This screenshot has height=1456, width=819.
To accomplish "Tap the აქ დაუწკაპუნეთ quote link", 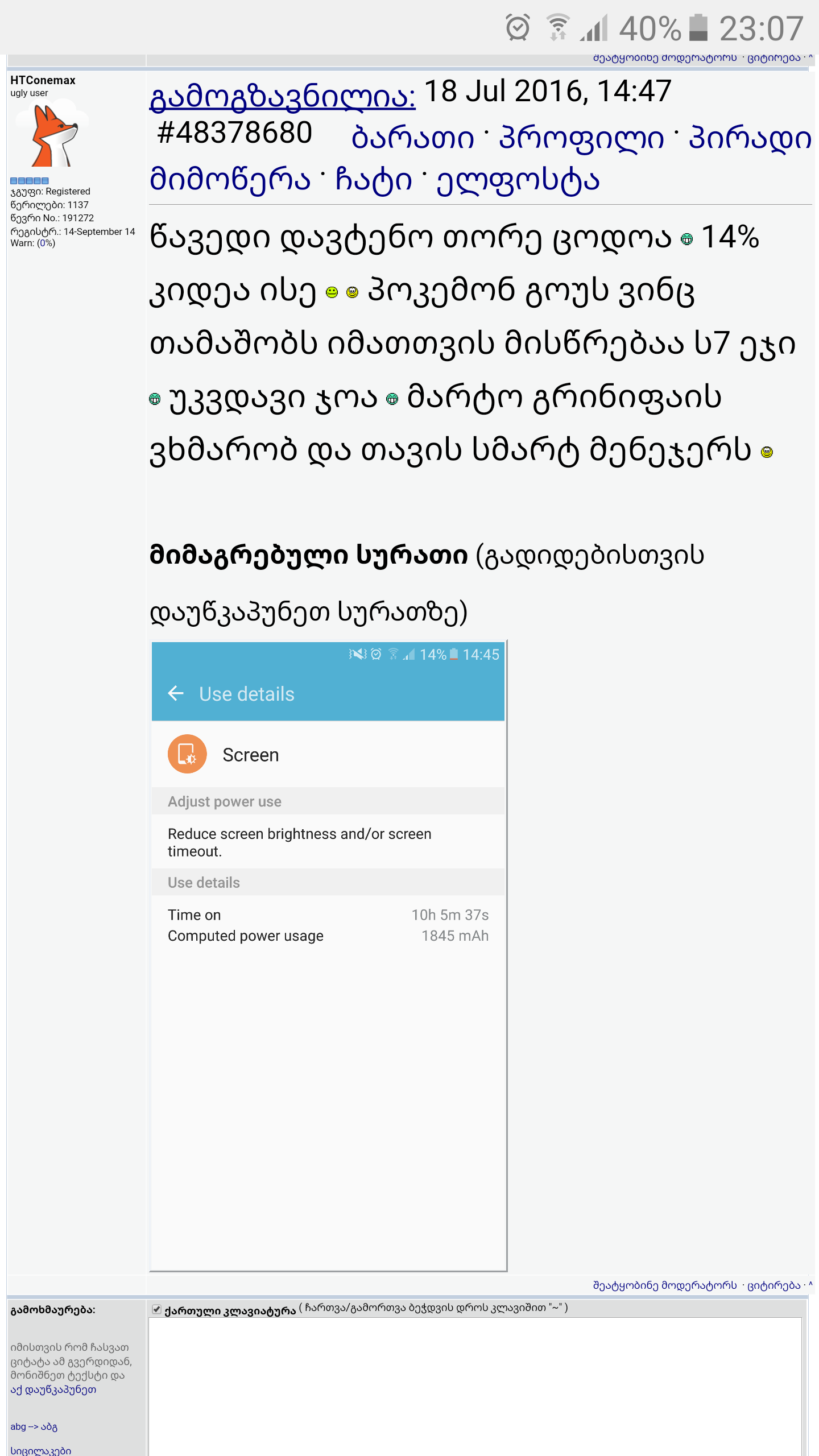I will click(53, 1389).
